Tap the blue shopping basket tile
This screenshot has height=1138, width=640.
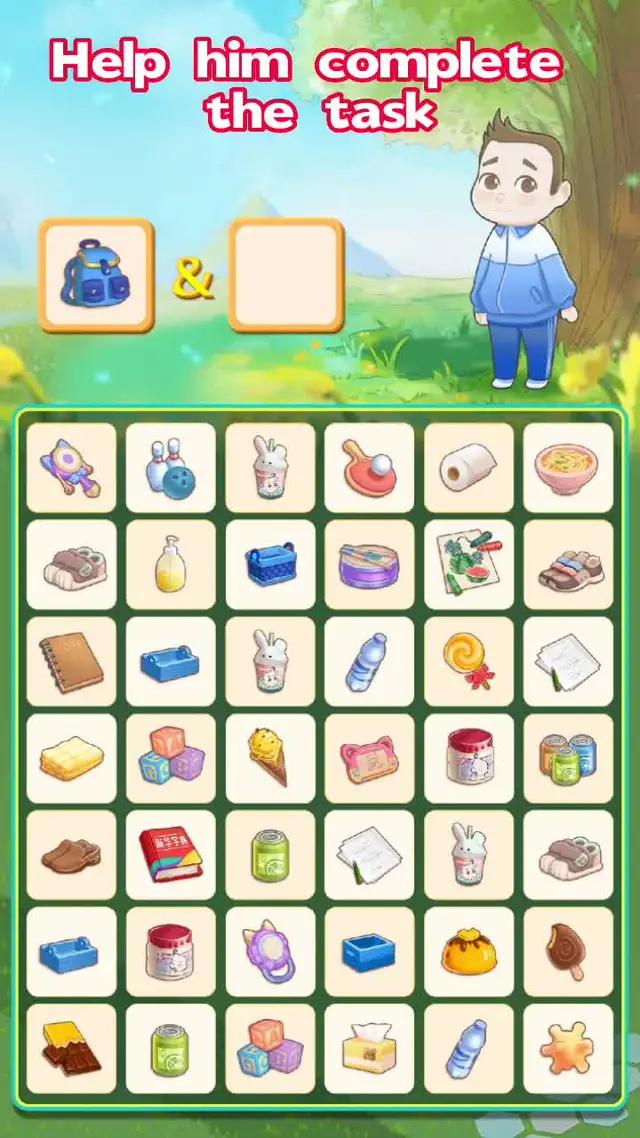point(270,565)
